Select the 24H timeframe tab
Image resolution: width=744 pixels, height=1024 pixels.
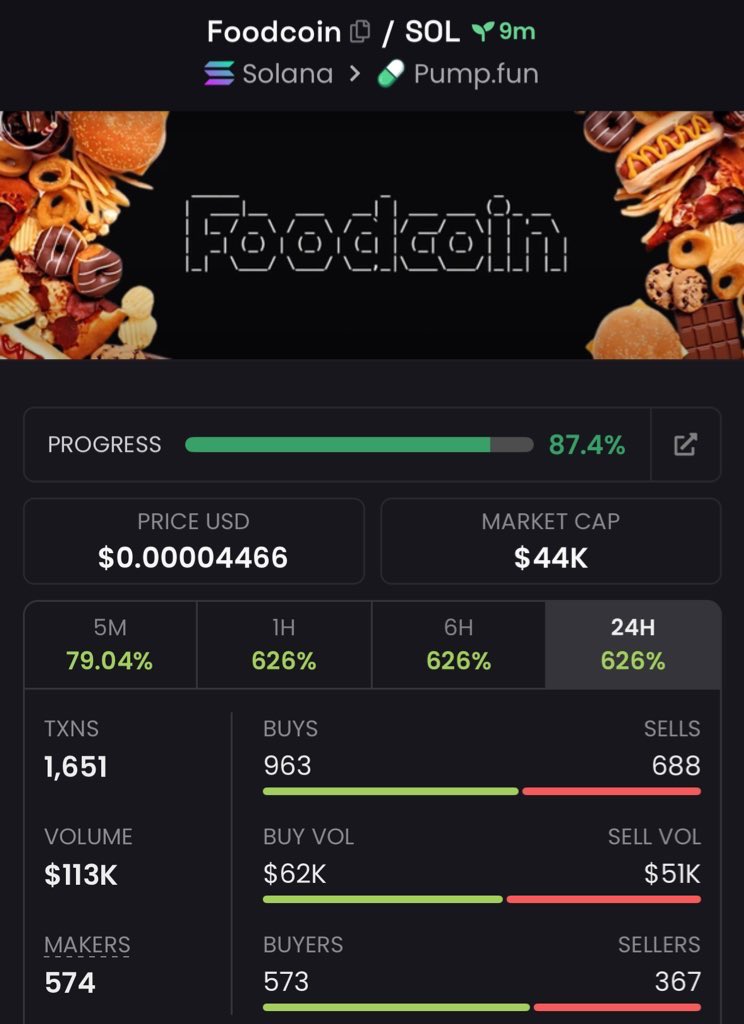[633, 645]
